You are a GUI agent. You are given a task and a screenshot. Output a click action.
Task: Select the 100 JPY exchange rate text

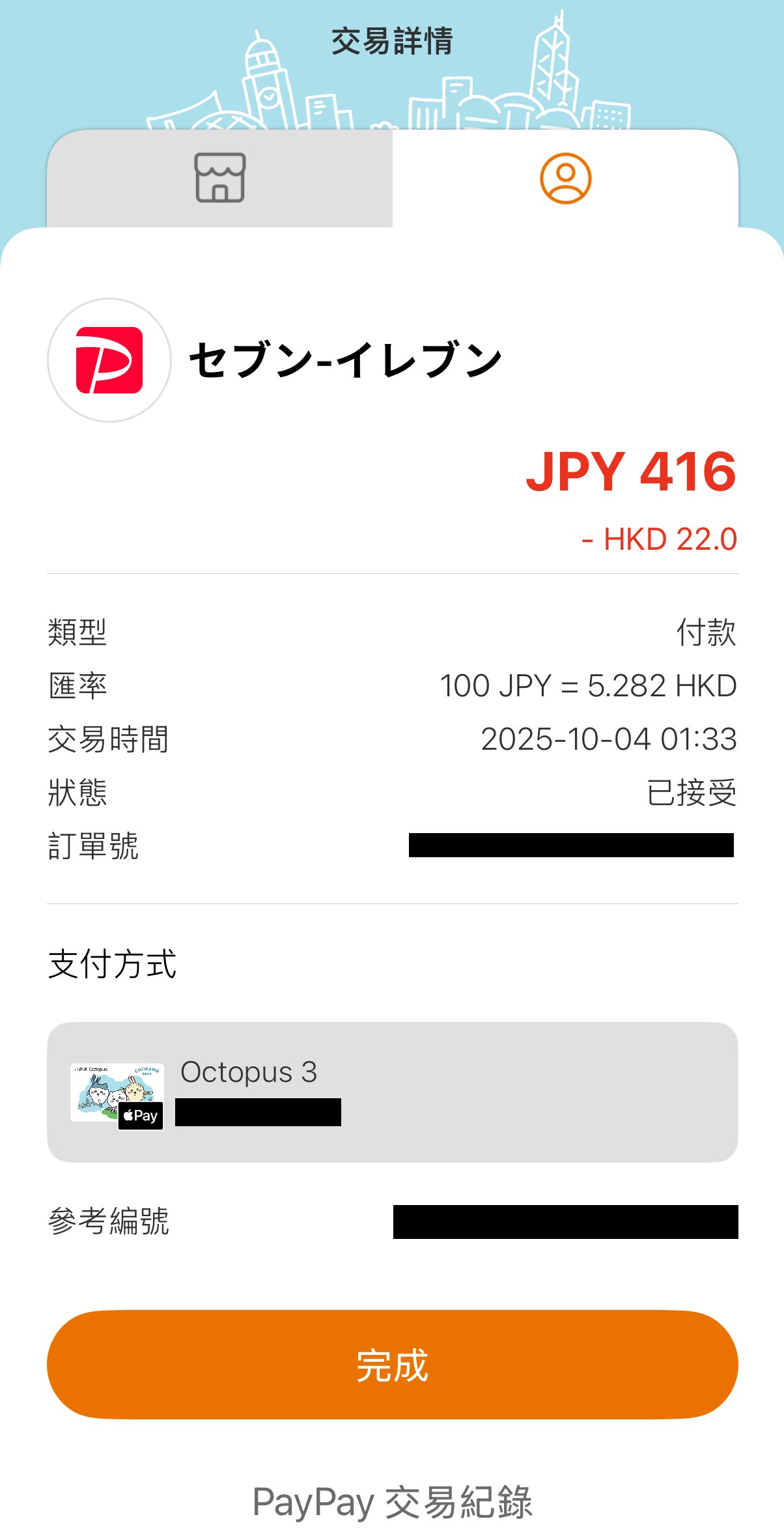(x=587, y=685)
